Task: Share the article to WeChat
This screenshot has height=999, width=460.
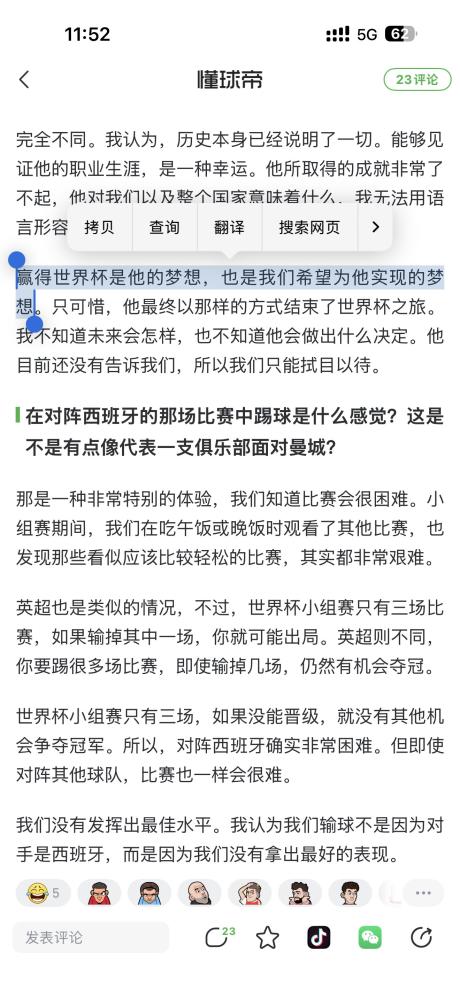Action: 370,937
